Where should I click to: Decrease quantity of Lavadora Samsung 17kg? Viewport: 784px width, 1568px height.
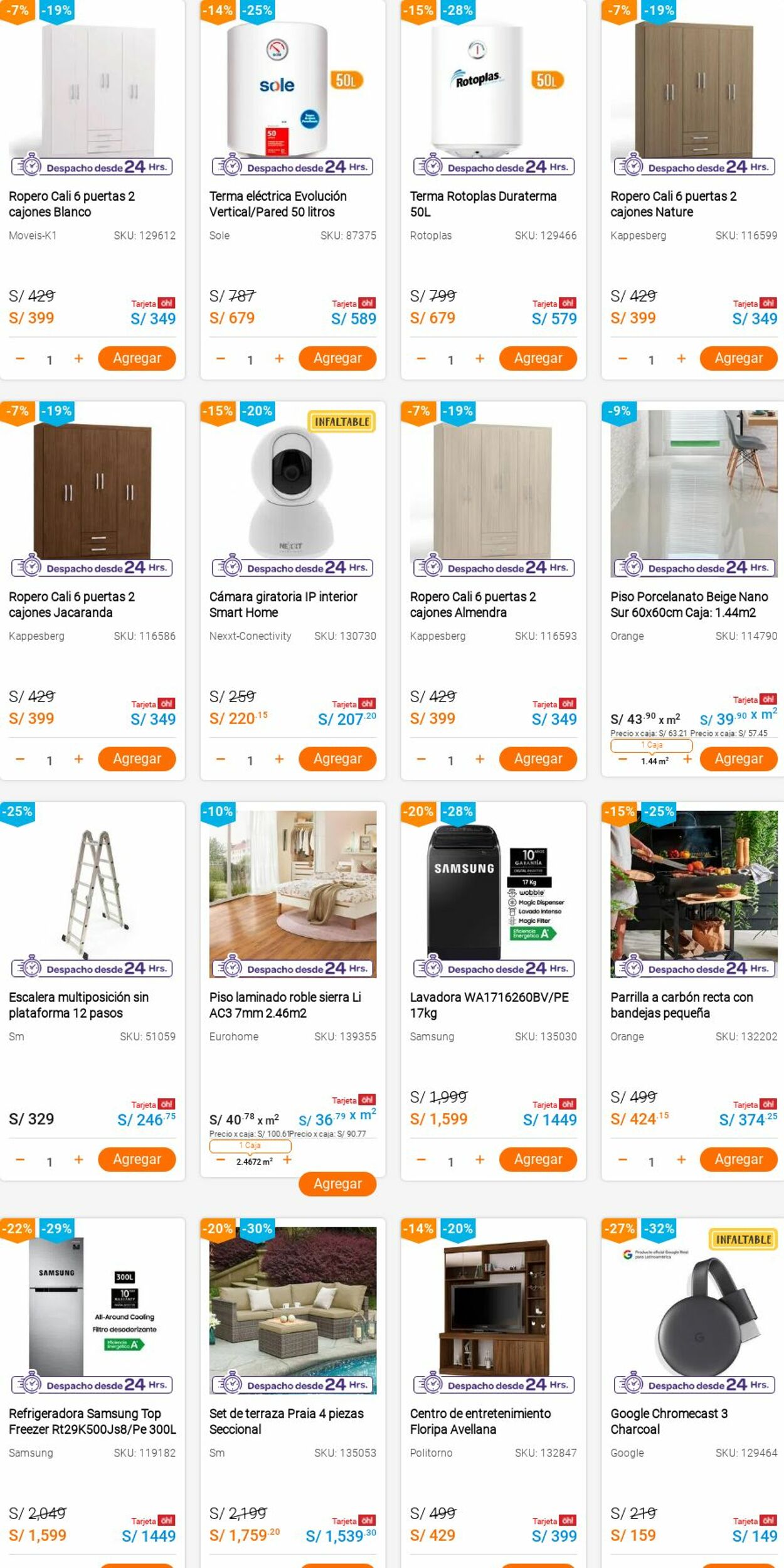tap(421, 1160)
